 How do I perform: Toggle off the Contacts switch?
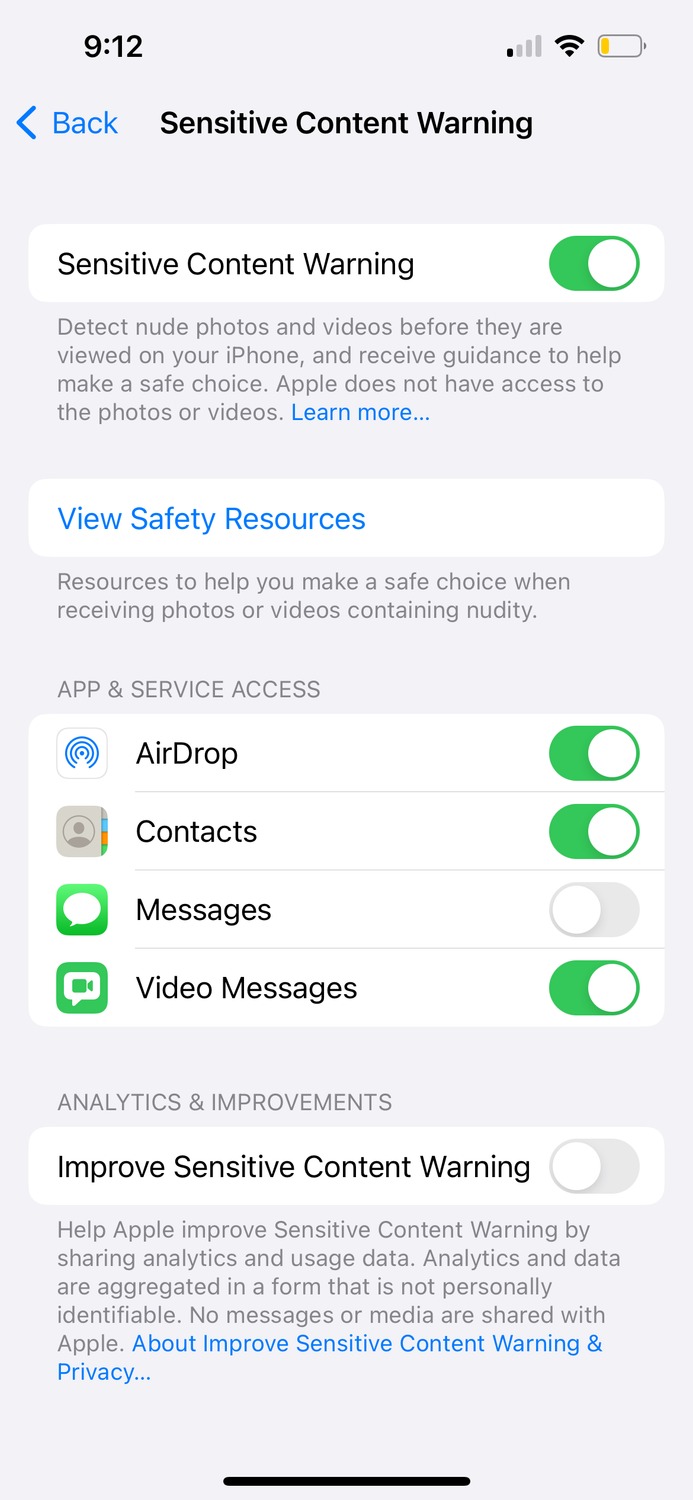pyautogui.click(x=594, y=831)
